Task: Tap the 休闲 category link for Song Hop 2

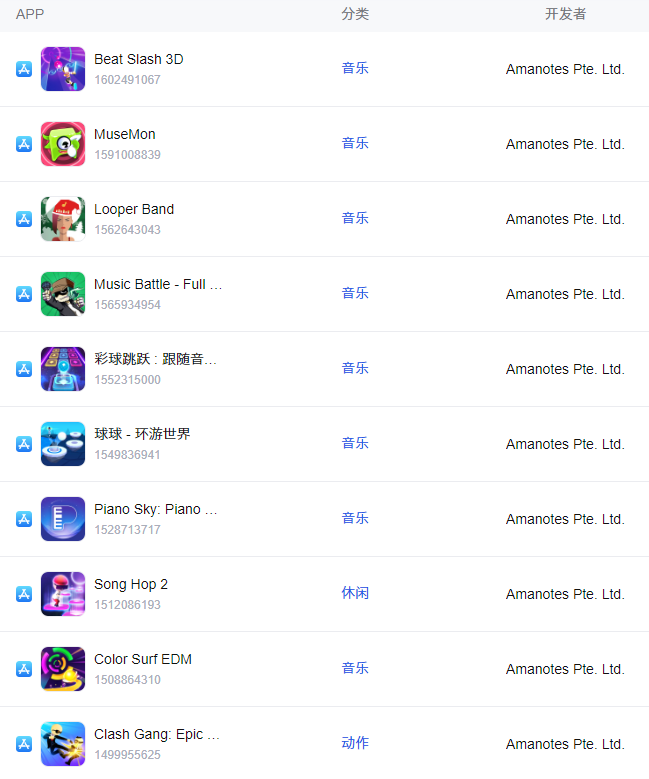Action: pyautogui.click(x=355, y=593)
